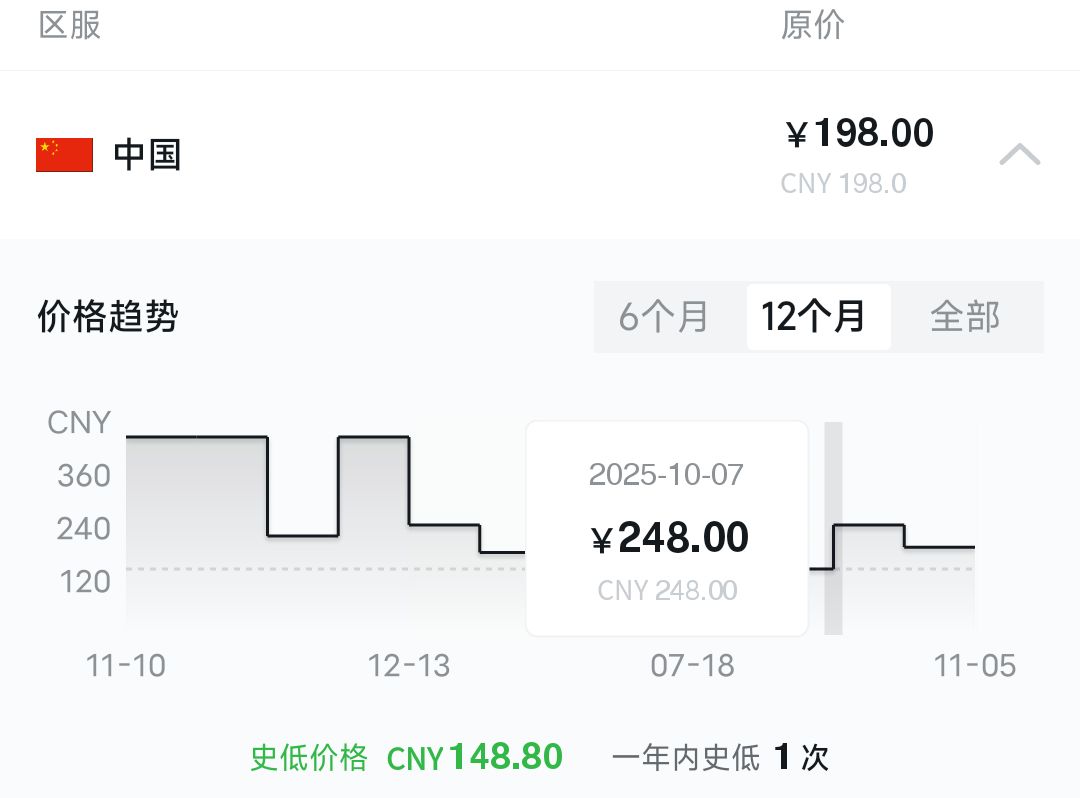Show 全部 price history

965,317
